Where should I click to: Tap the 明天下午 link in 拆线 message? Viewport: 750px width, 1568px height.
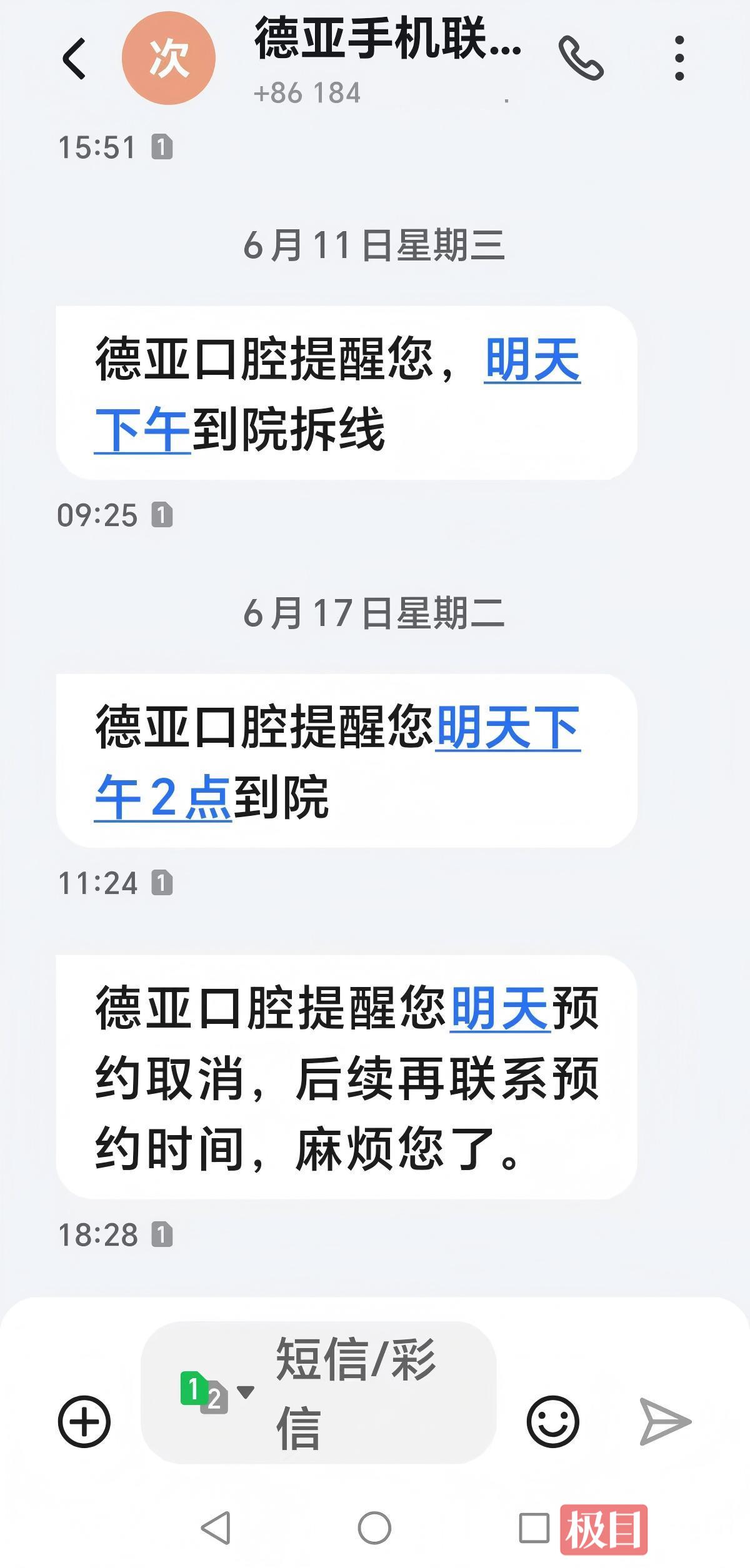pos(532,361)
